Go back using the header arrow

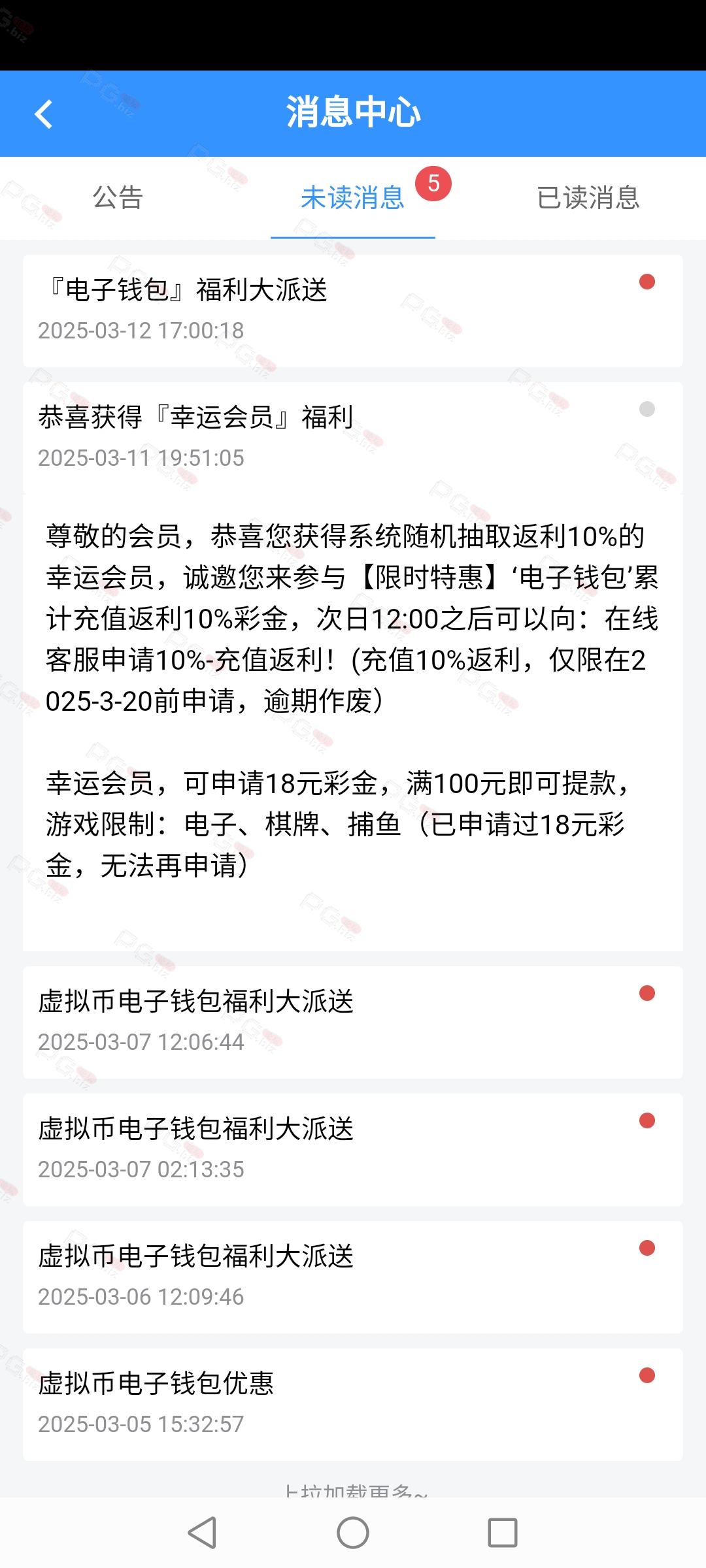44,114
